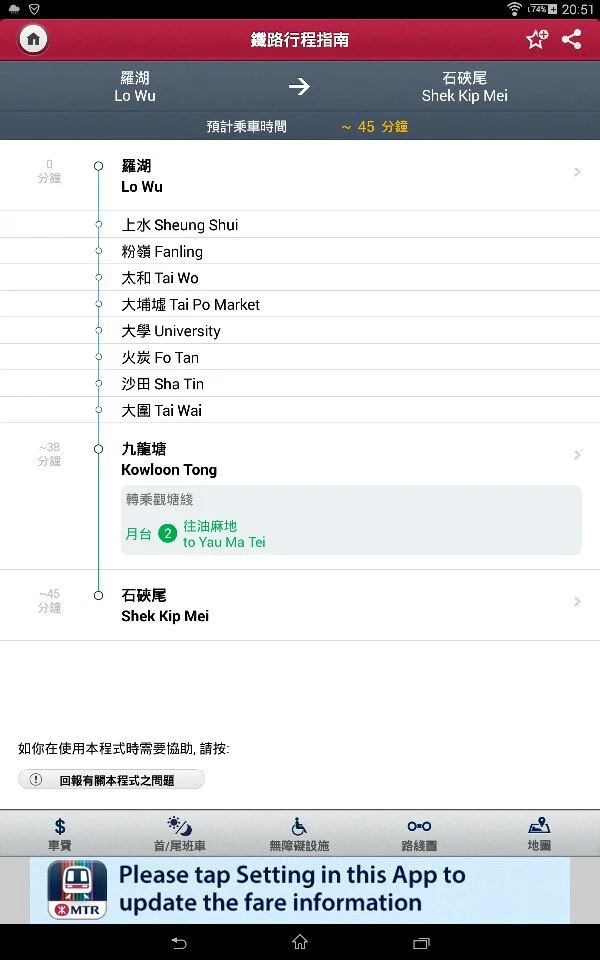
Task: Go to the app home screen
Action: (x=33, y=40)
